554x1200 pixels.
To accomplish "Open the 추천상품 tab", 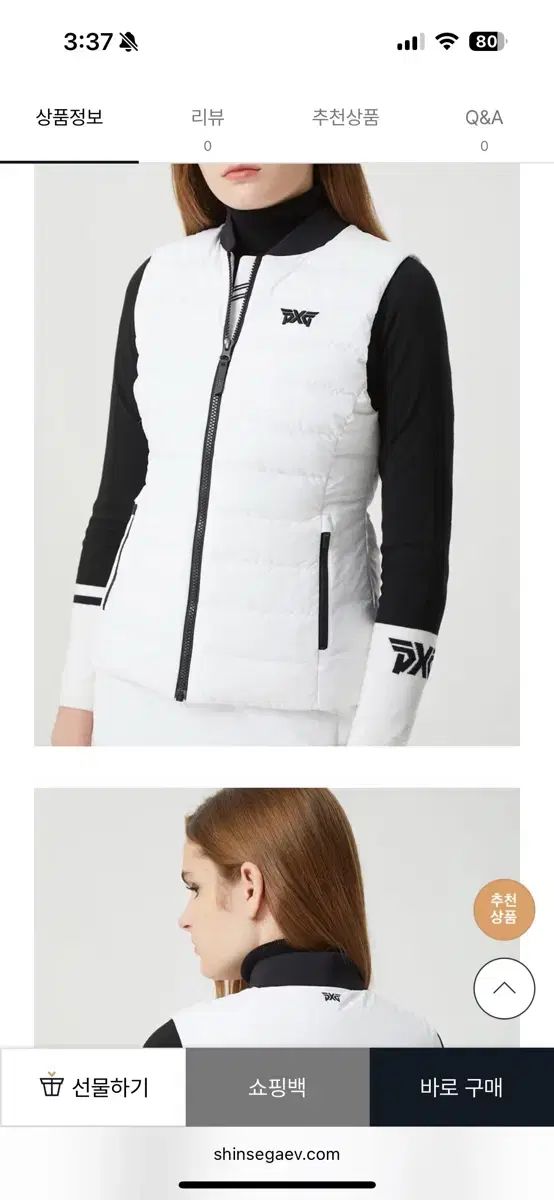I will [345, 128].
